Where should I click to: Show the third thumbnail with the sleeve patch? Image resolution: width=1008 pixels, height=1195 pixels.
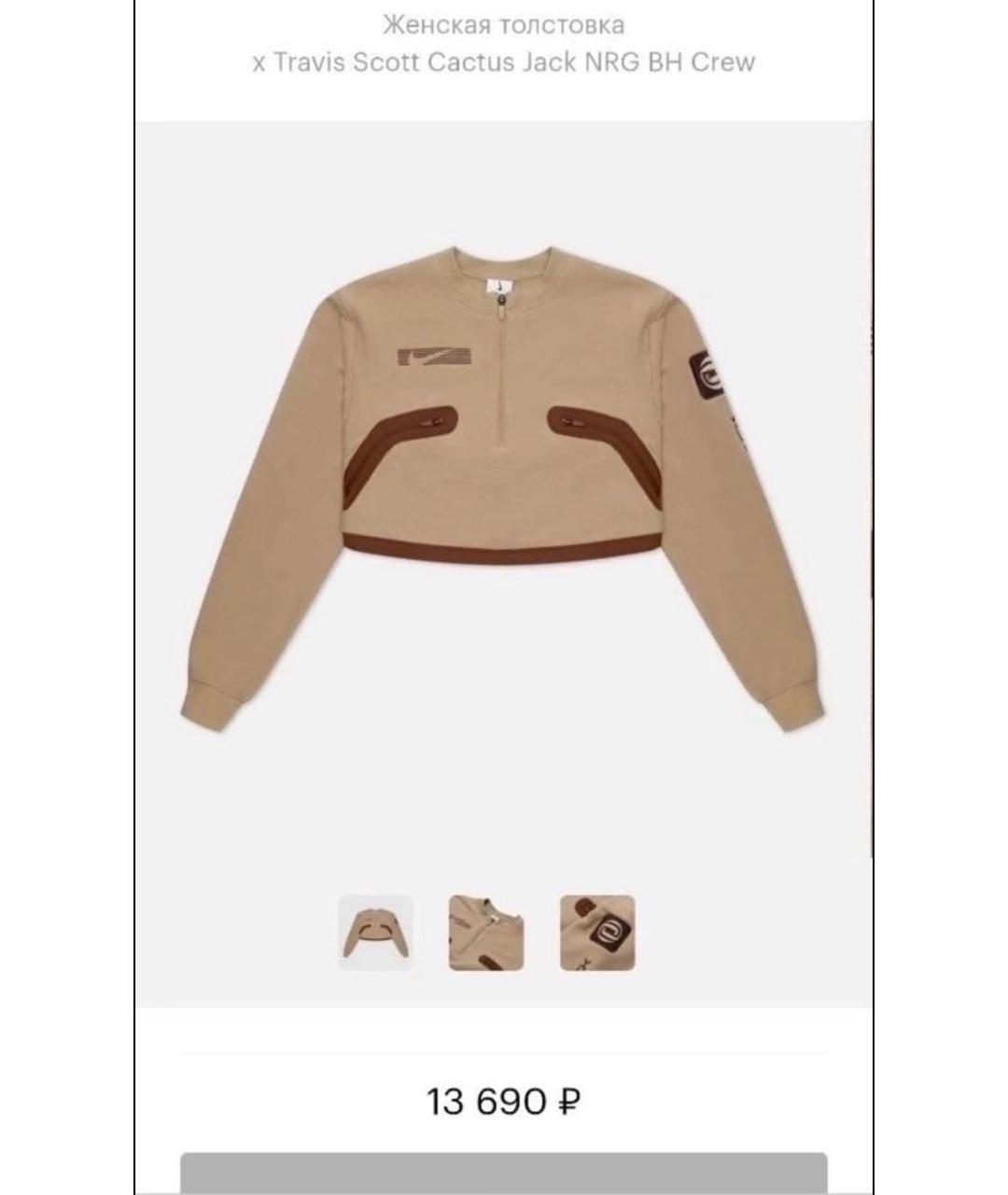[597, 933]
